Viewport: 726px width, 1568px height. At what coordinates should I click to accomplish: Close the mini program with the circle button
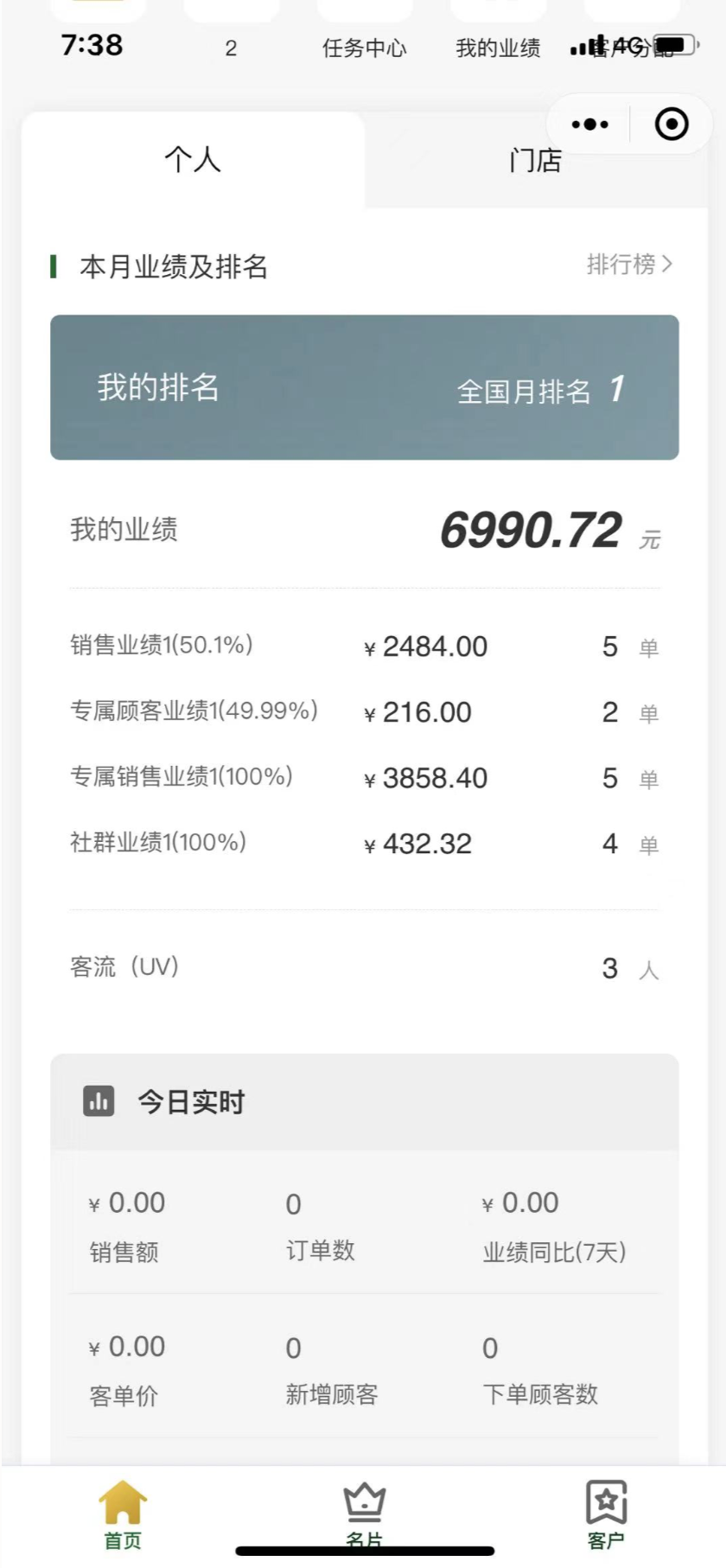pyautogui.click(x=672, y=124)
